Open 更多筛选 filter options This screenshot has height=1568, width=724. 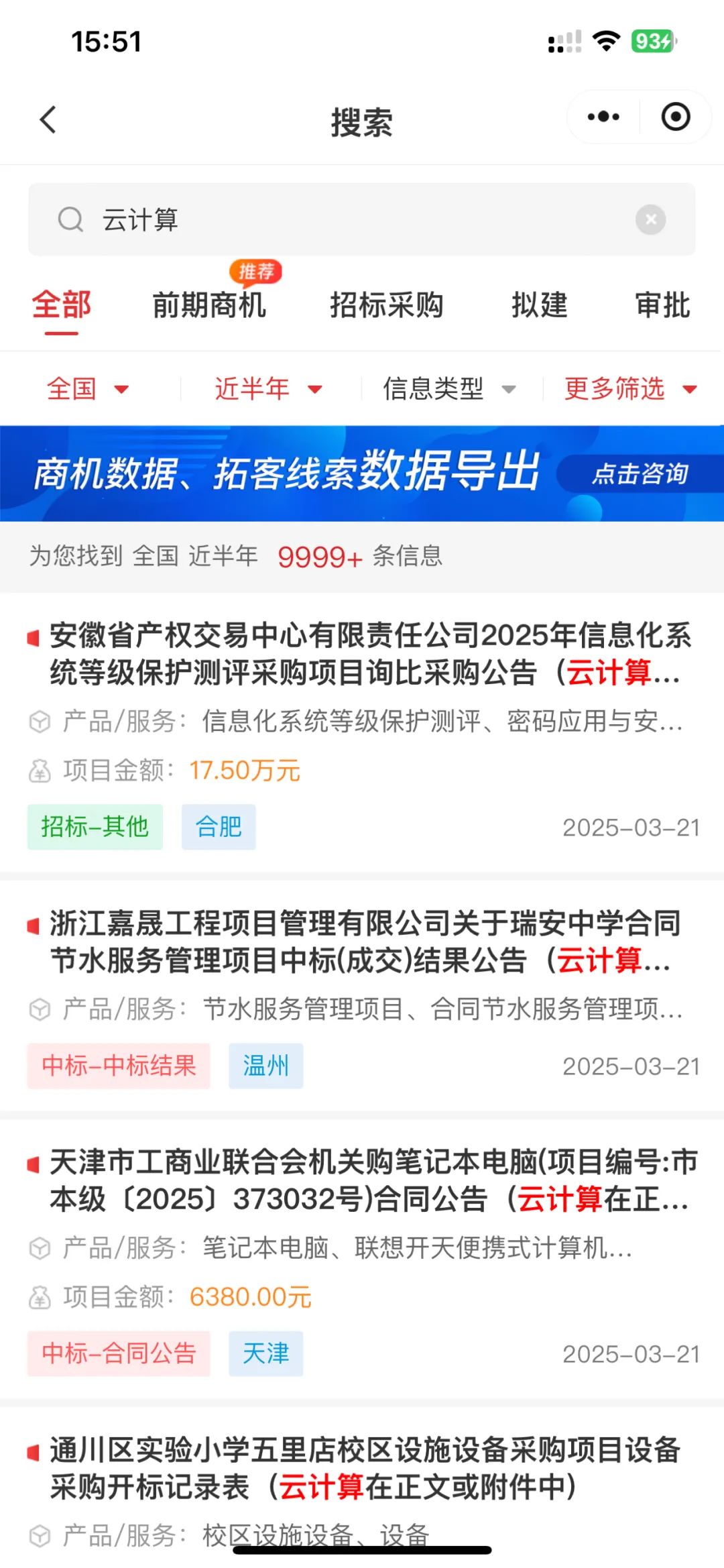coord(630,389)
